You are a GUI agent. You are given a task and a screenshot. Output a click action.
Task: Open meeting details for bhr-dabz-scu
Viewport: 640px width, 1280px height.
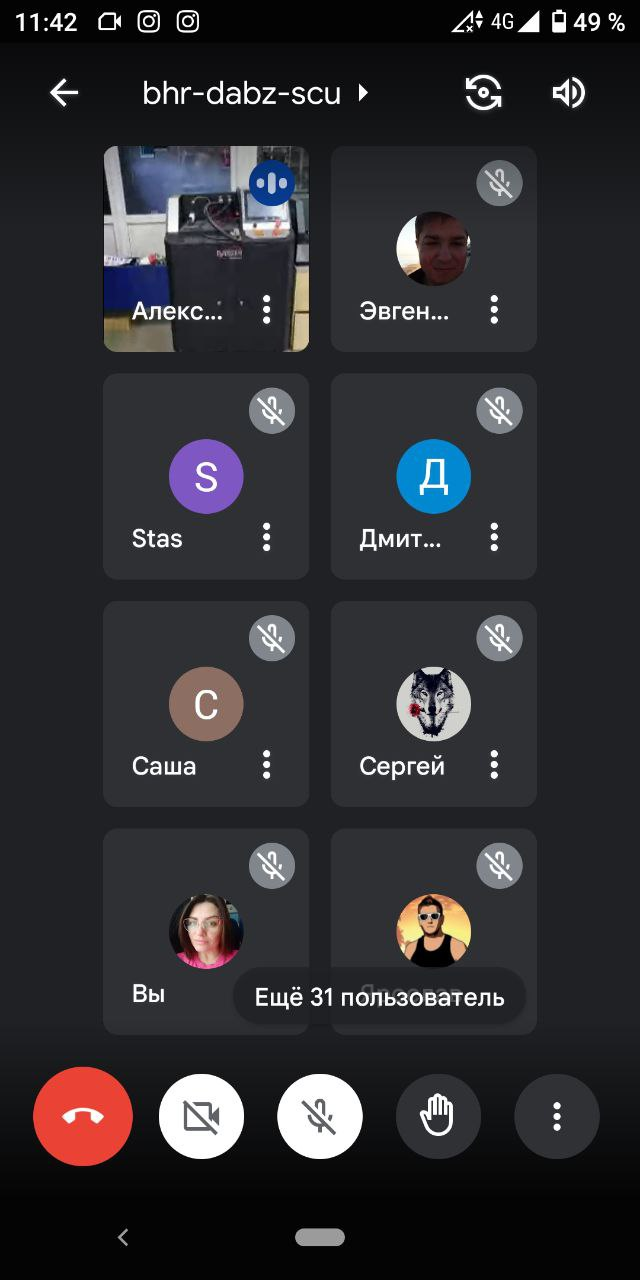(x=256, y=93)
